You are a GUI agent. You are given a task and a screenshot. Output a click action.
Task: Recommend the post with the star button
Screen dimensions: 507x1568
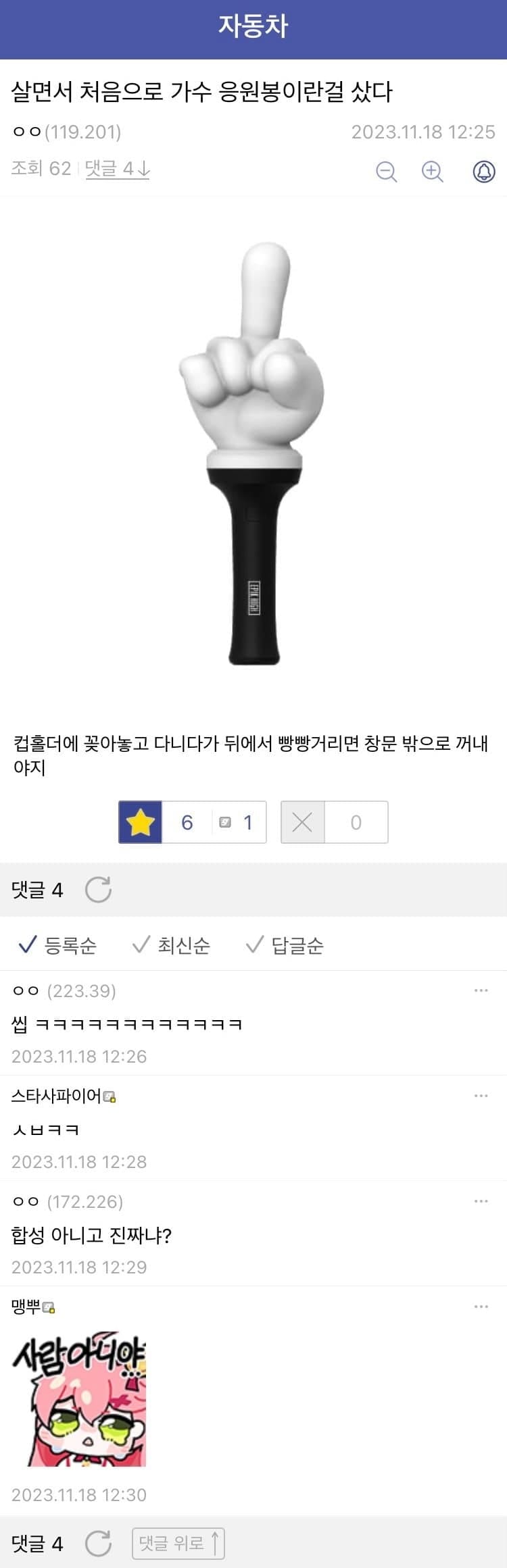141,822
